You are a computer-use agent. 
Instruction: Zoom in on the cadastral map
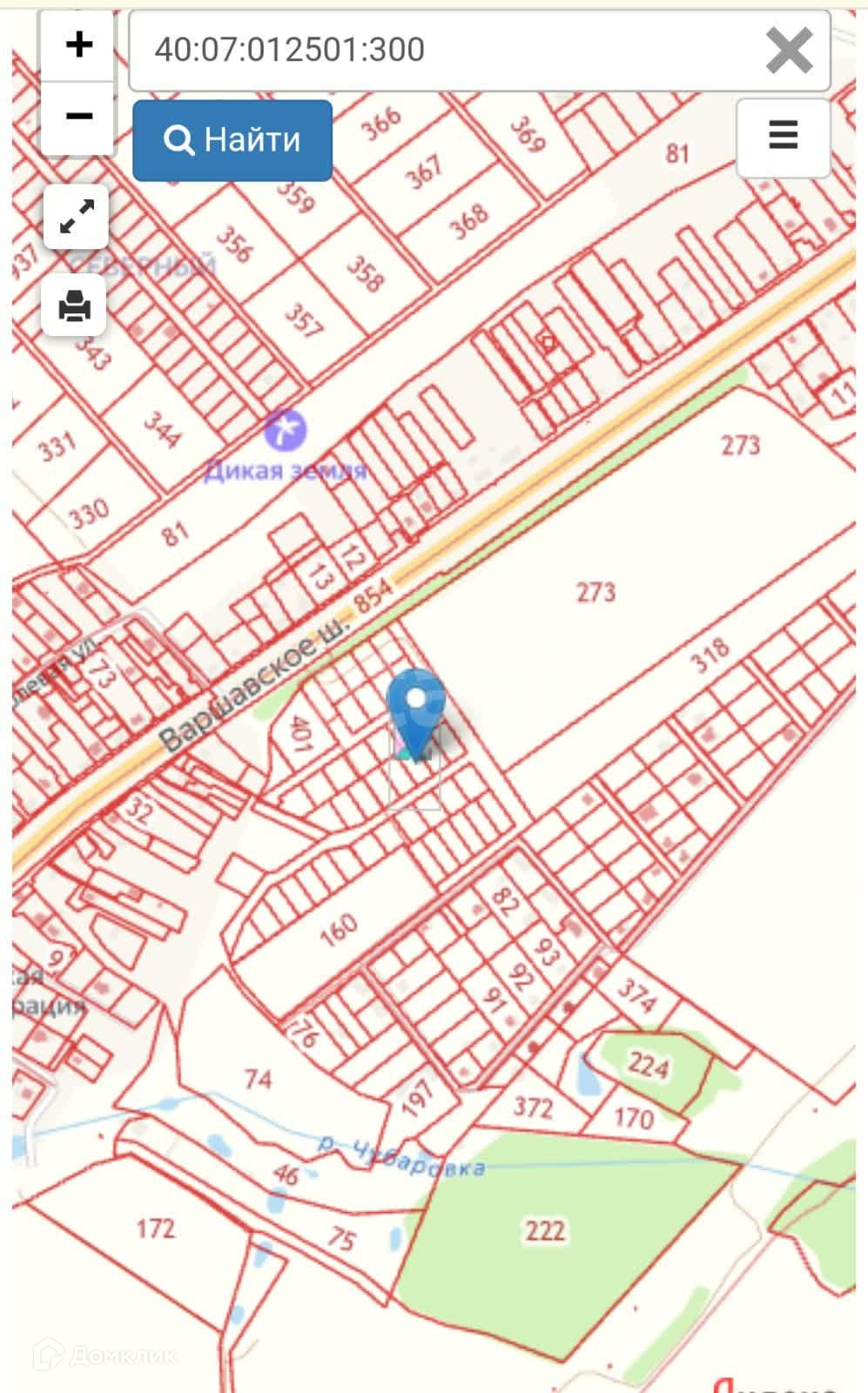click(x=78, y=45)
